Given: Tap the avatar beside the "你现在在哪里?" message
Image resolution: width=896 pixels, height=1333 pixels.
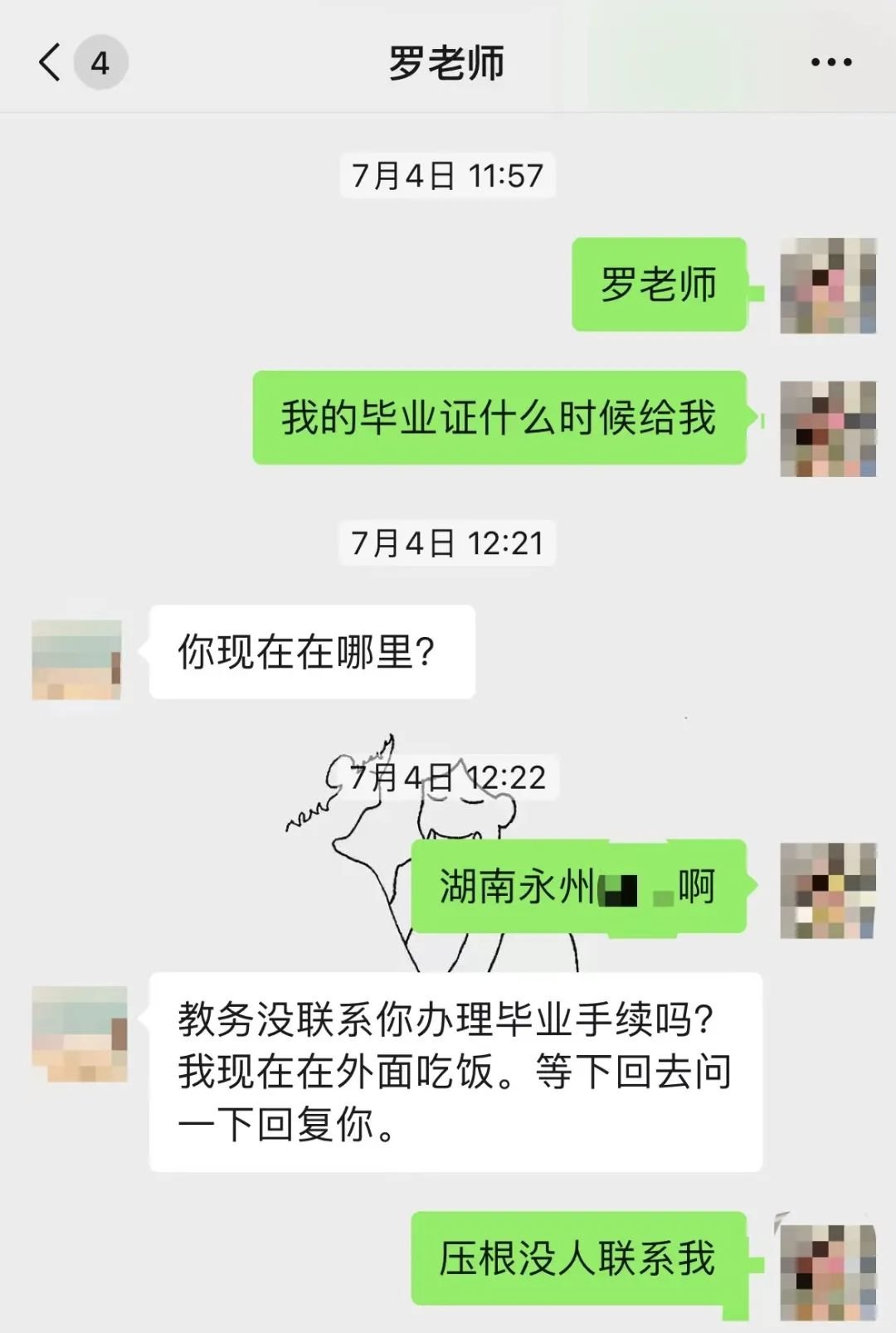Looking at the screenshot, I should pyautogui.click(x=77, y=659).
